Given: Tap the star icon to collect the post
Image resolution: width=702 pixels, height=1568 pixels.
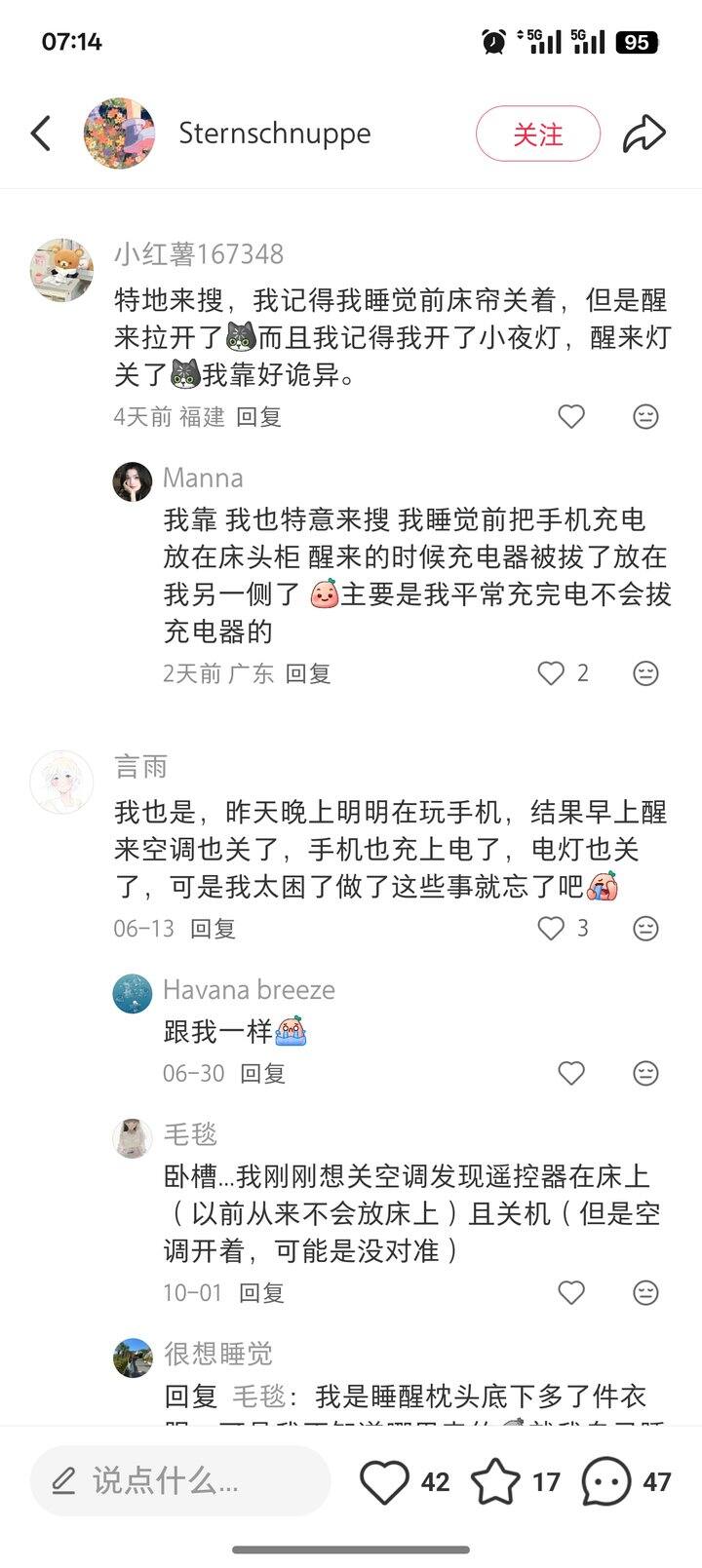Looking at the screenshot, I should (x=498, y=1479).
